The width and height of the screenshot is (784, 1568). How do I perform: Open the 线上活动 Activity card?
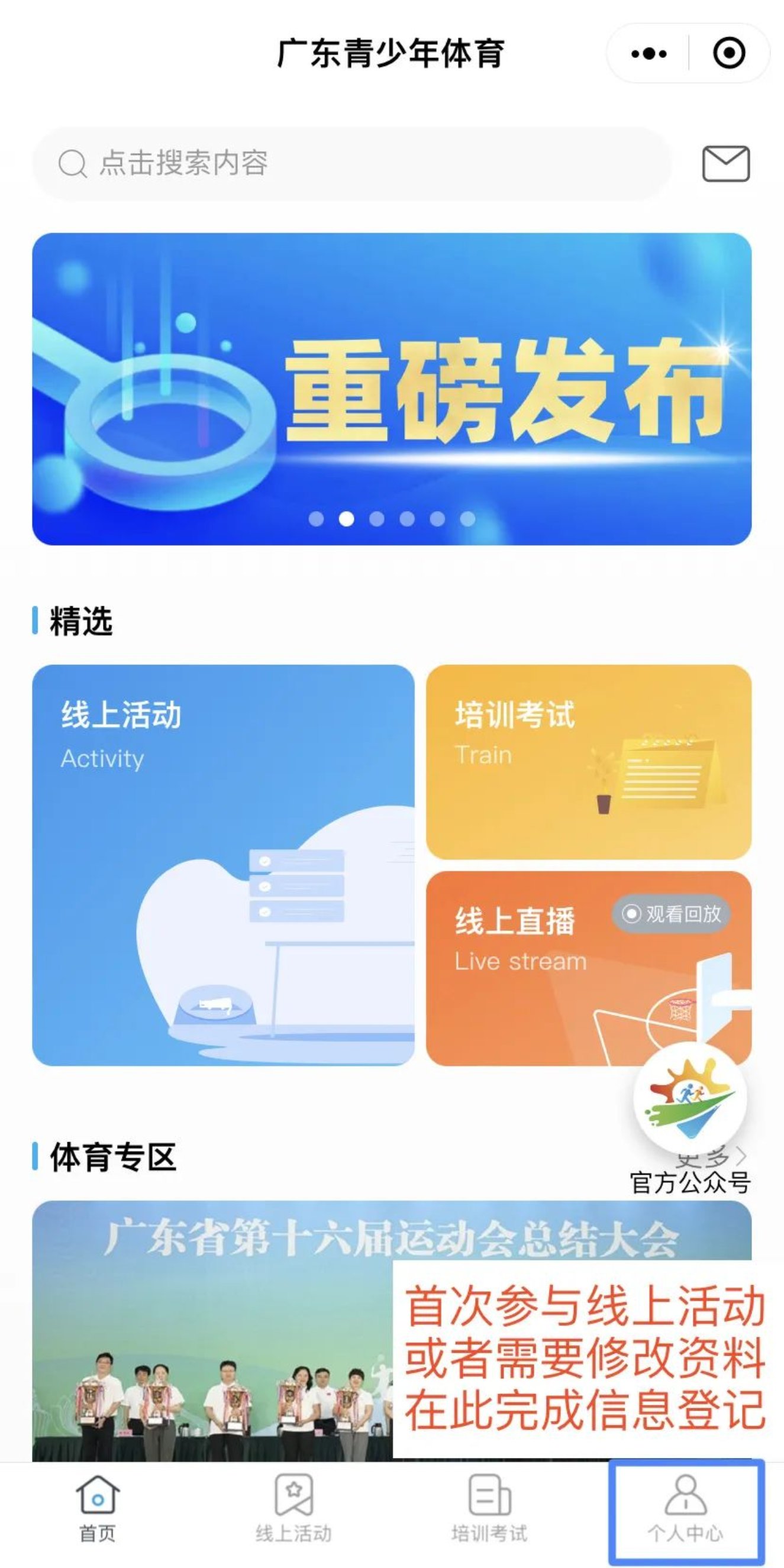coord(223,864)
